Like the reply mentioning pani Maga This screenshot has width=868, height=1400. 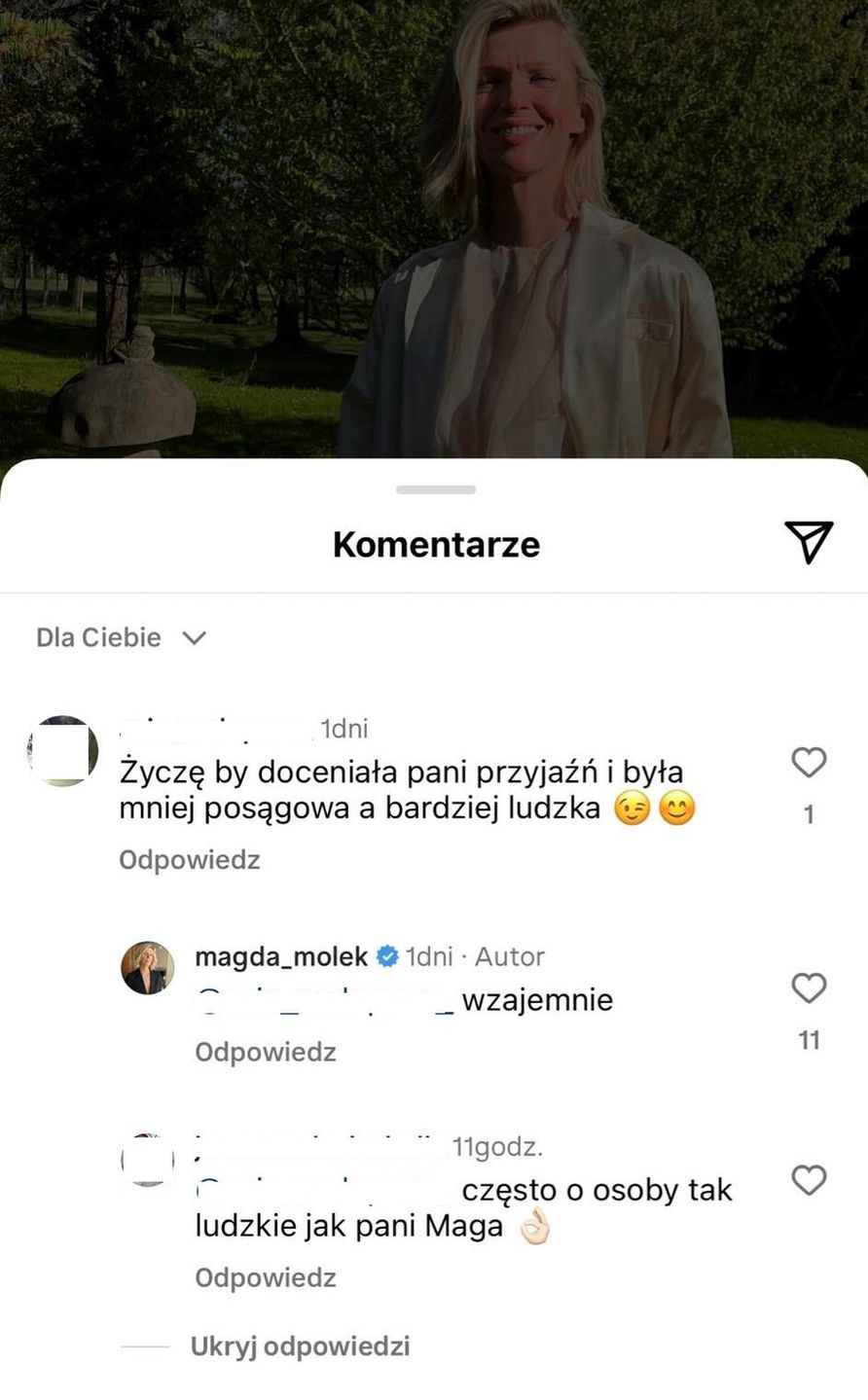pos(809,1180)
